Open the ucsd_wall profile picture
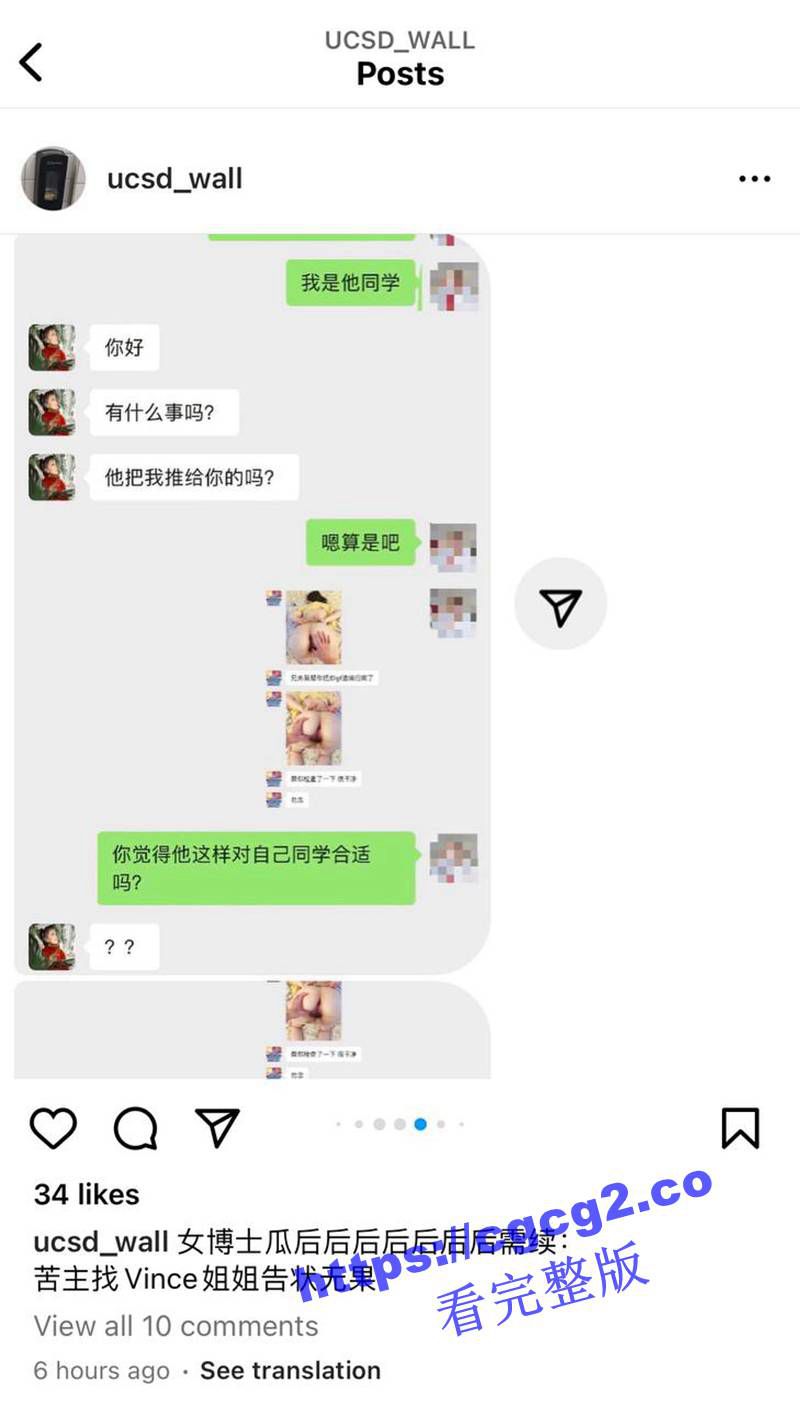 click(53, 179)
